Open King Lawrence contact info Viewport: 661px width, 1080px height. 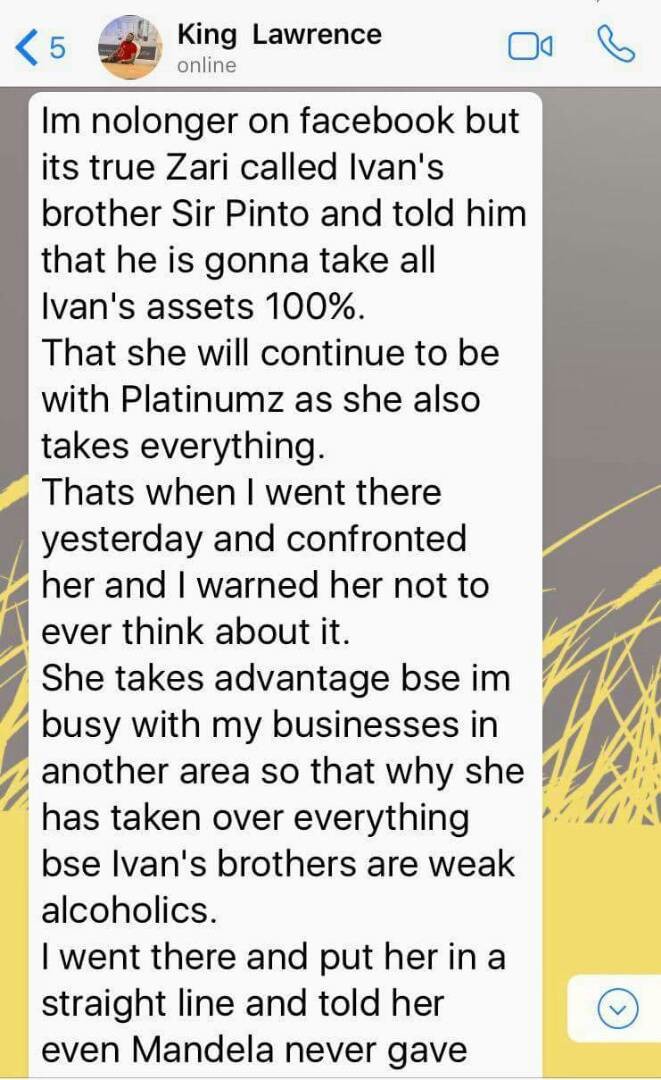pos(279,47)
